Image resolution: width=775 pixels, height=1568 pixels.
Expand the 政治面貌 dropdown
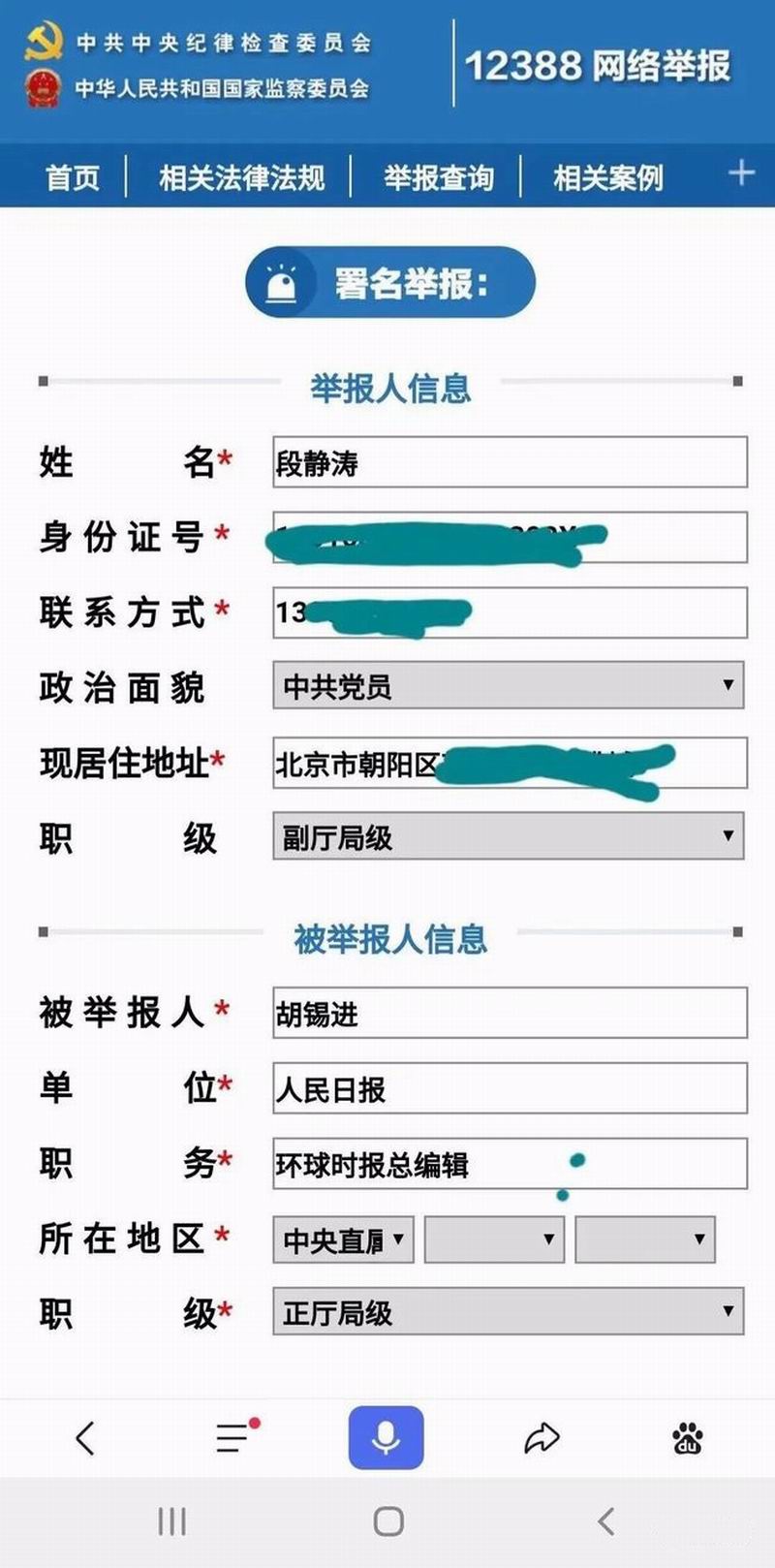tap(509, 686)
